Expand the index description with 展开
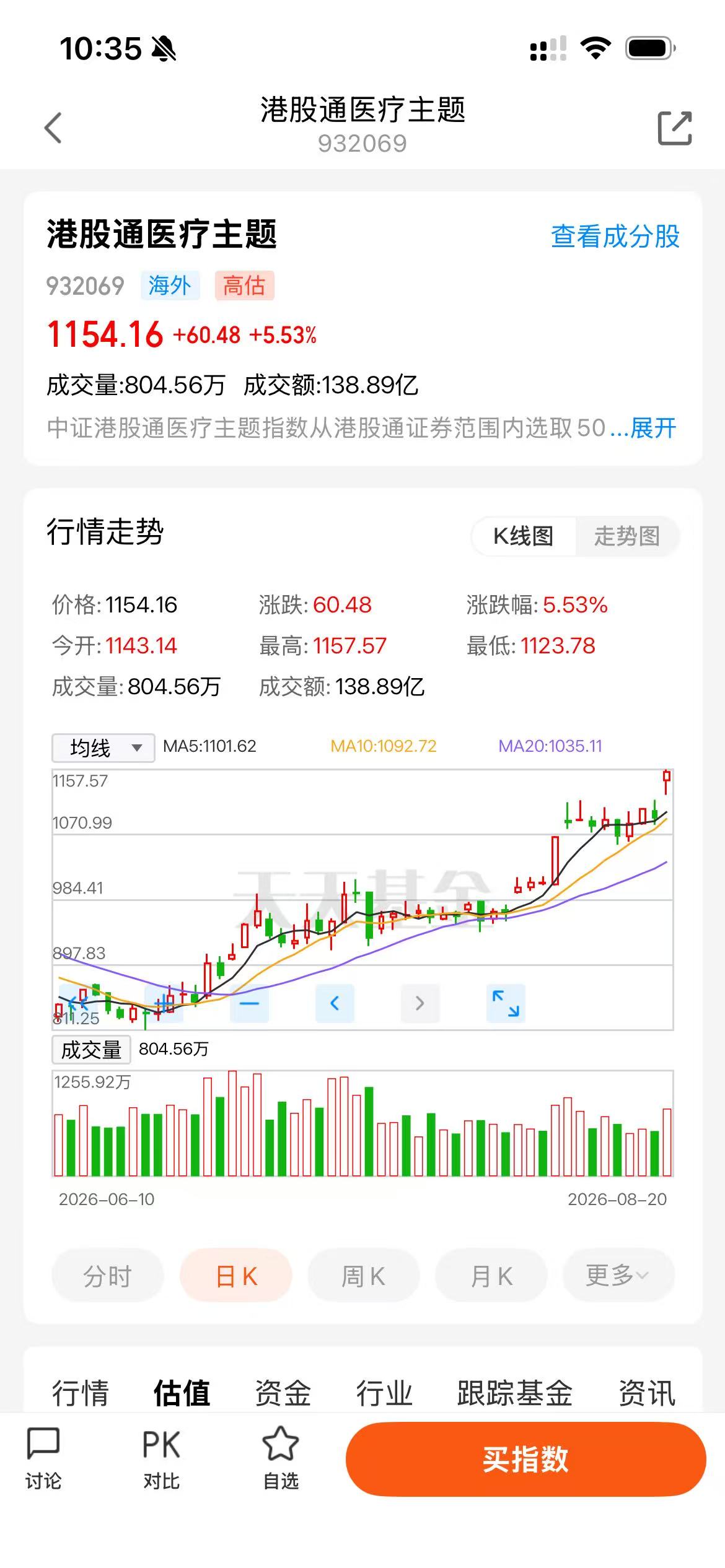Viewport: 725px width, 1568px height. click(x=652, y=427)
